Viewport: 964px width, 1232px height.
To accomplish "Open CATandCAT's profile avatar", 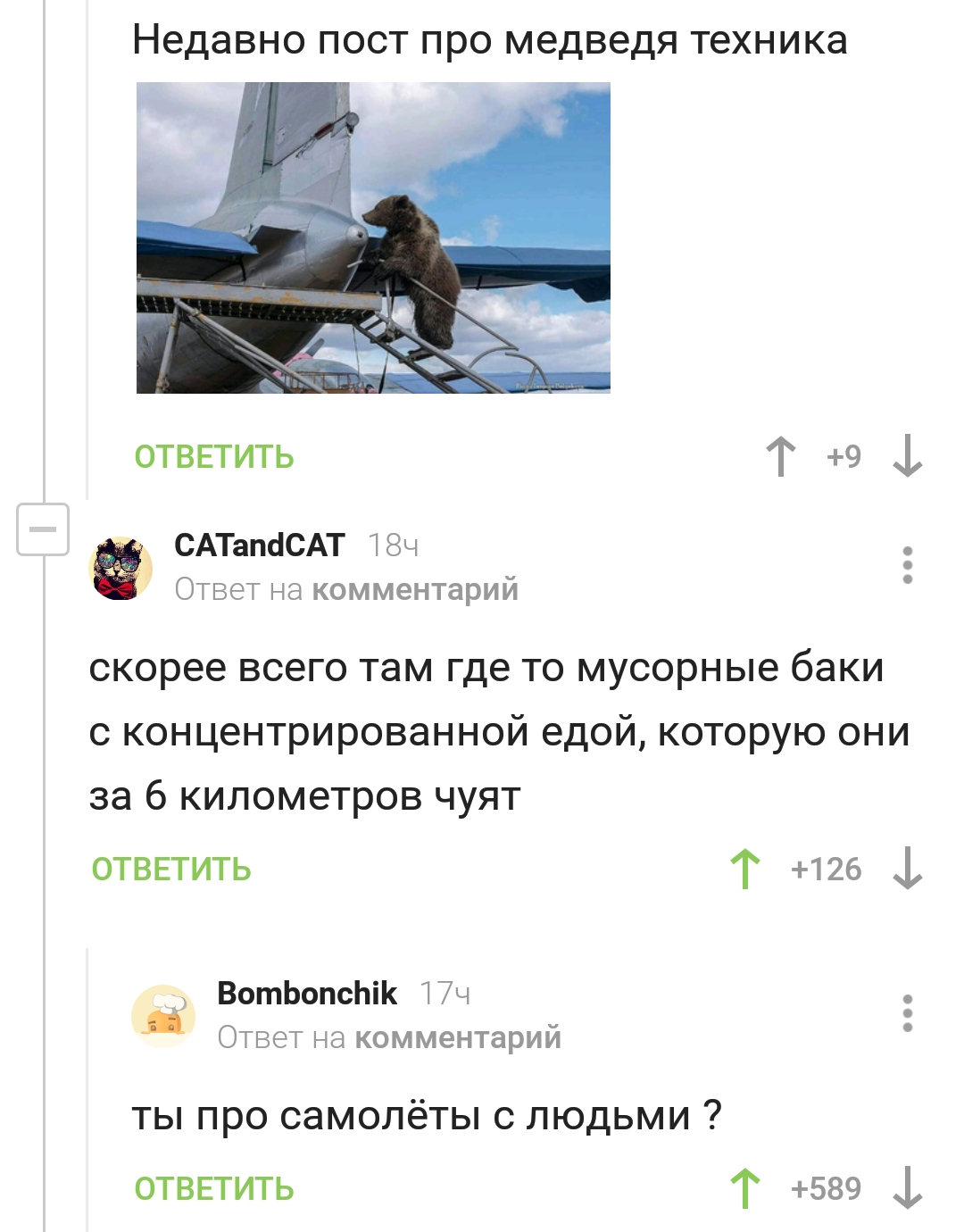I will (x=122, y=568).
